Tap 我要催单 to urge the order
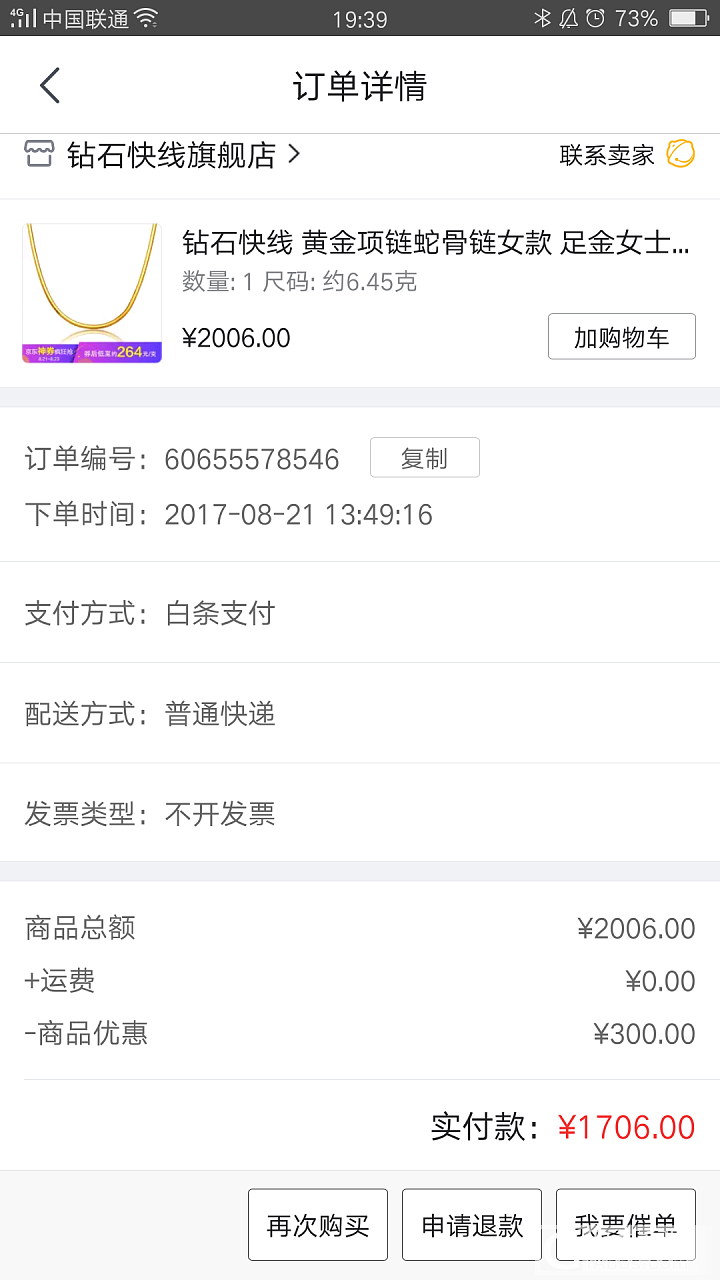The height and width of the screenshot is (1280, 720). tap(625, 1225)
